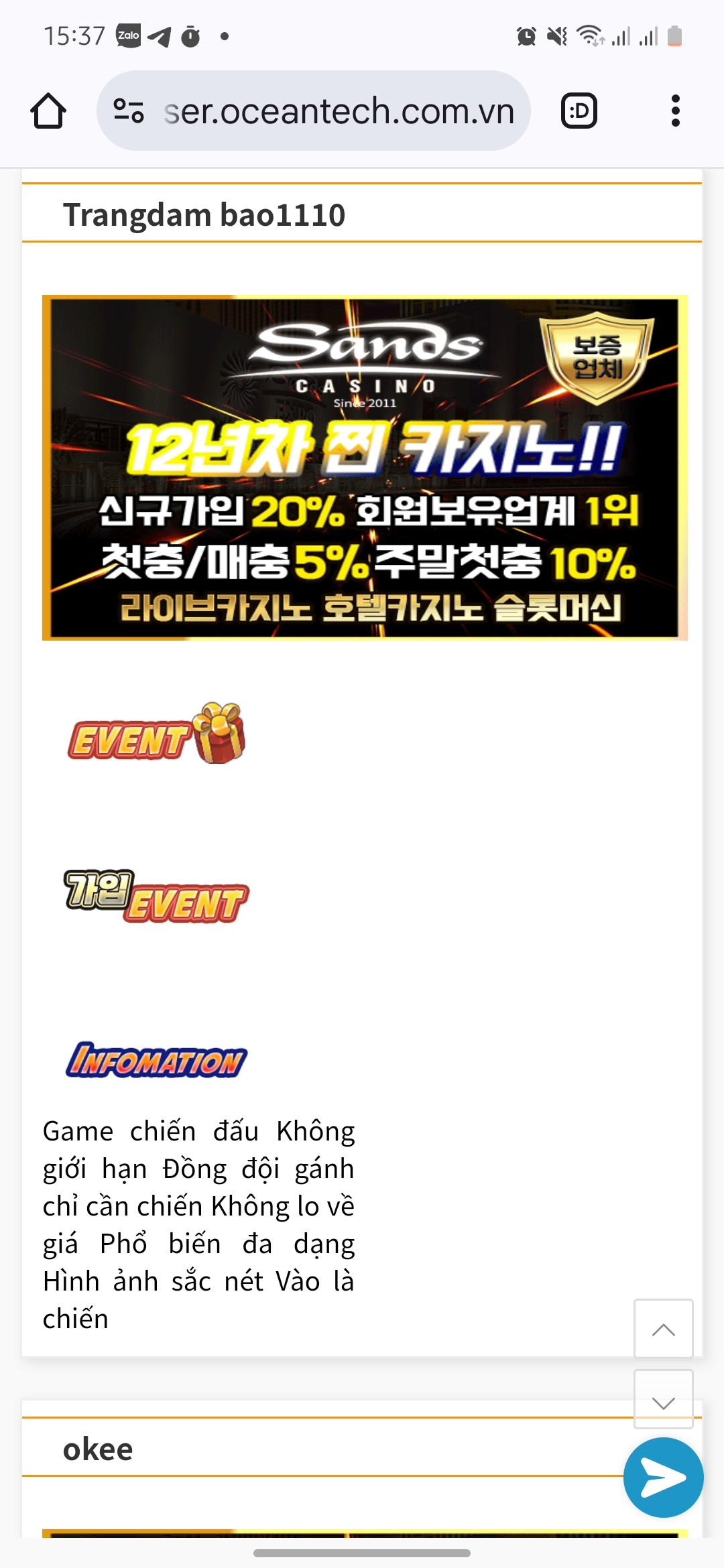The height and width of the screenshot is (1568, 724).
Task: View site information icon in address bar
Action: pos(129,111)
